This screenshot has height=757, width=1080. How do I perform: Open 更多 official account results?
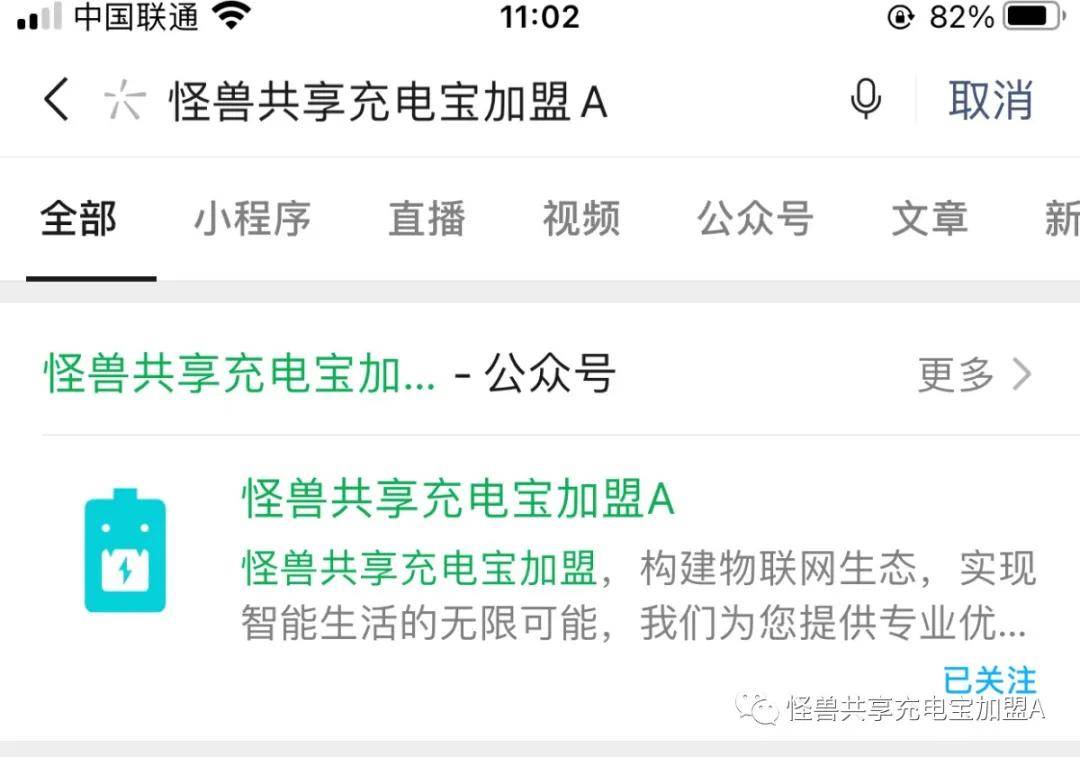pyautogui.click(x=974, y=375)
